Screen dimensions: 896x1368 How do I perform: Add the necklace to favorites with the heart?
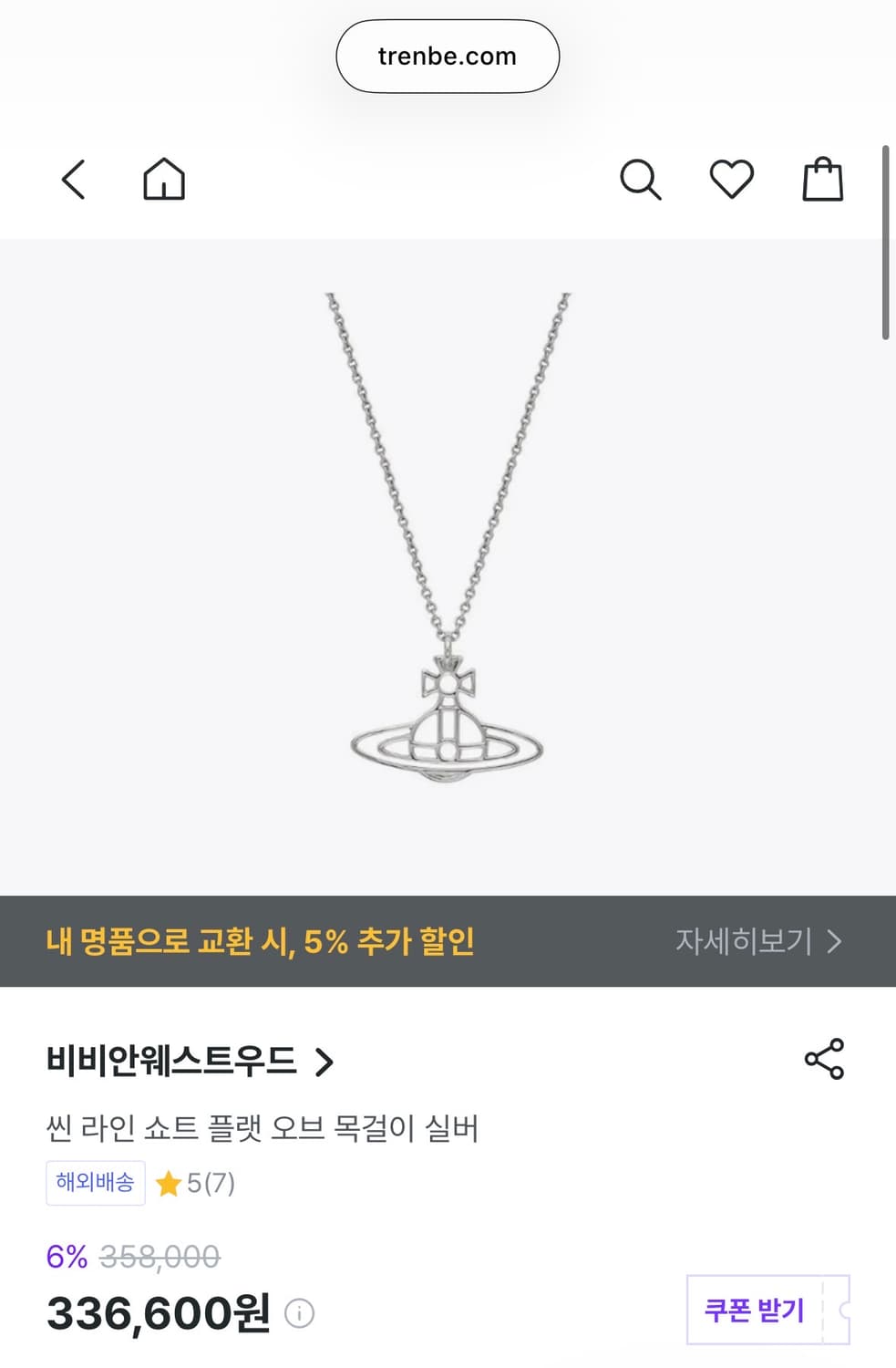pos(732,180)
